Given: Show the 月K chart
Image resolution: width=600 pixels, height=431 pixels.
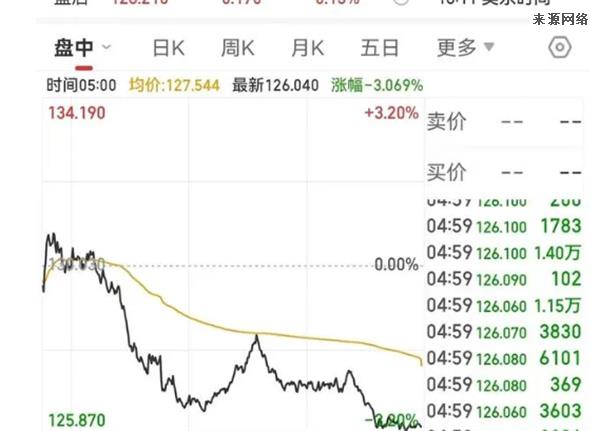Looking at the screenshot, I should point(307,47).
